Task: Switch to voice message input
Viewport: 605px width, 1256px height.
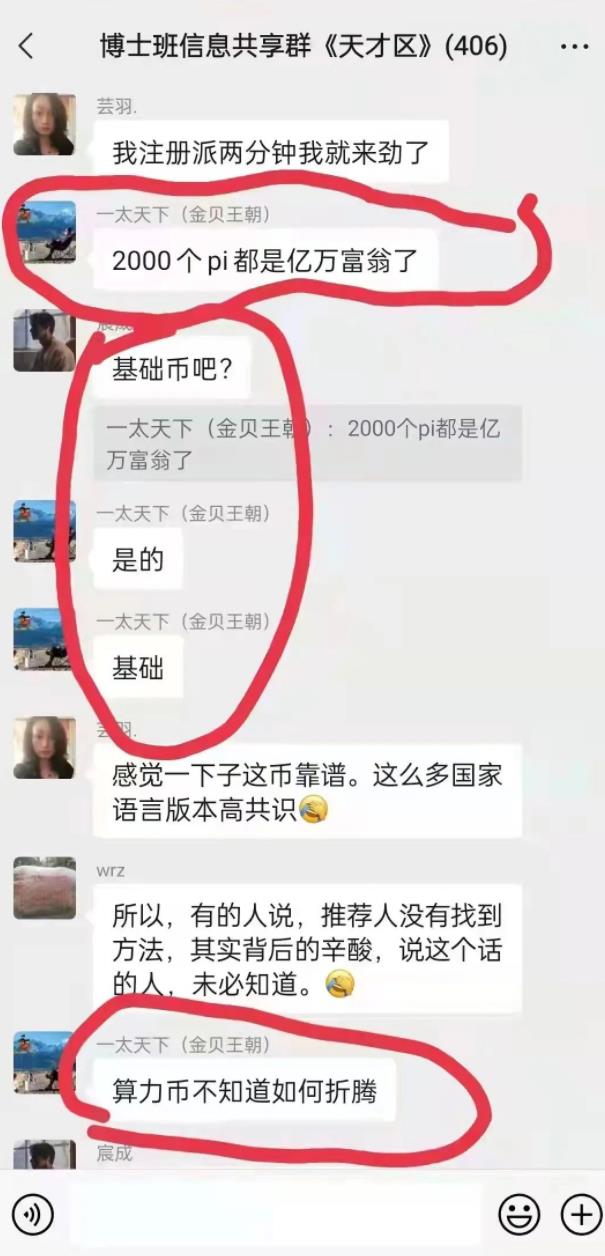Action: 32,1215
